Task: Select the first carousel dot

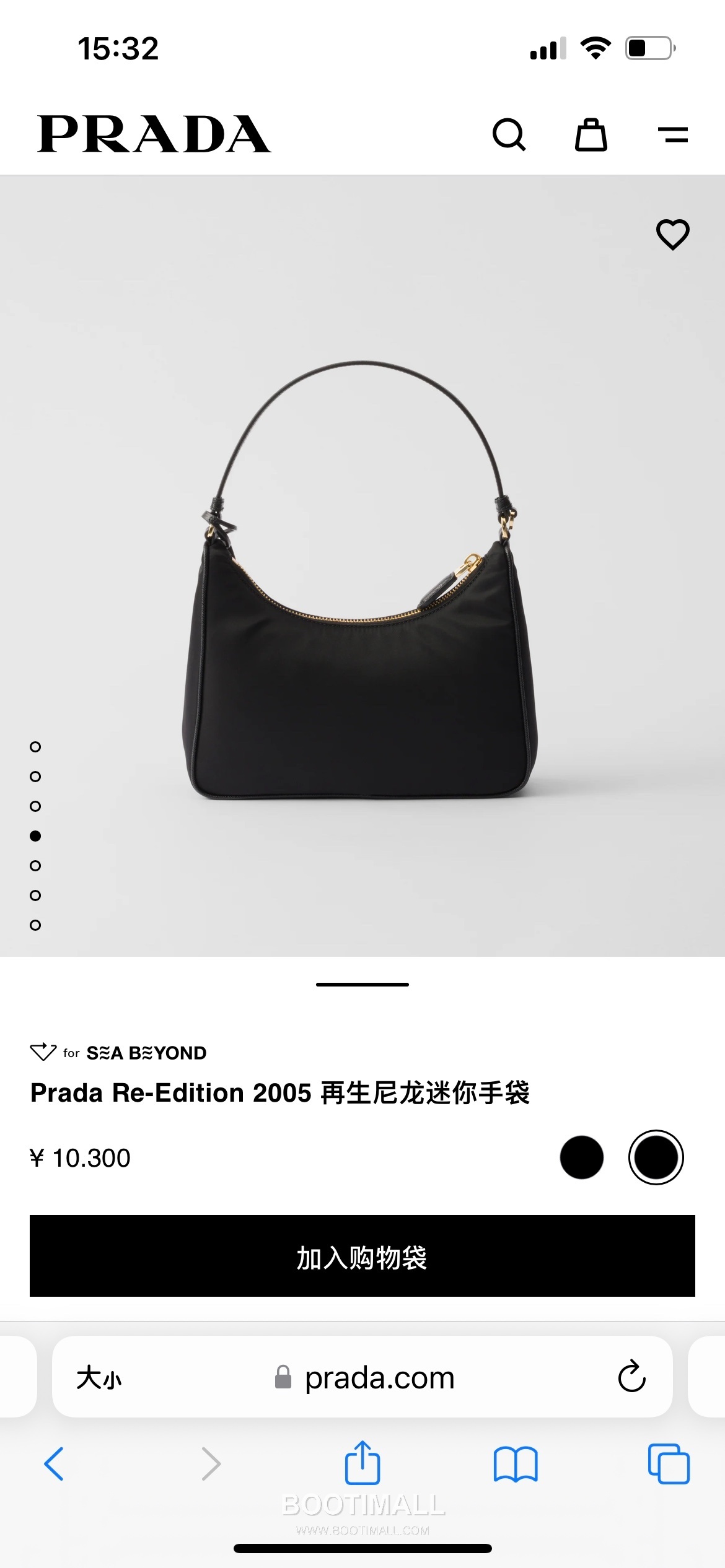Action: [35, 746]
